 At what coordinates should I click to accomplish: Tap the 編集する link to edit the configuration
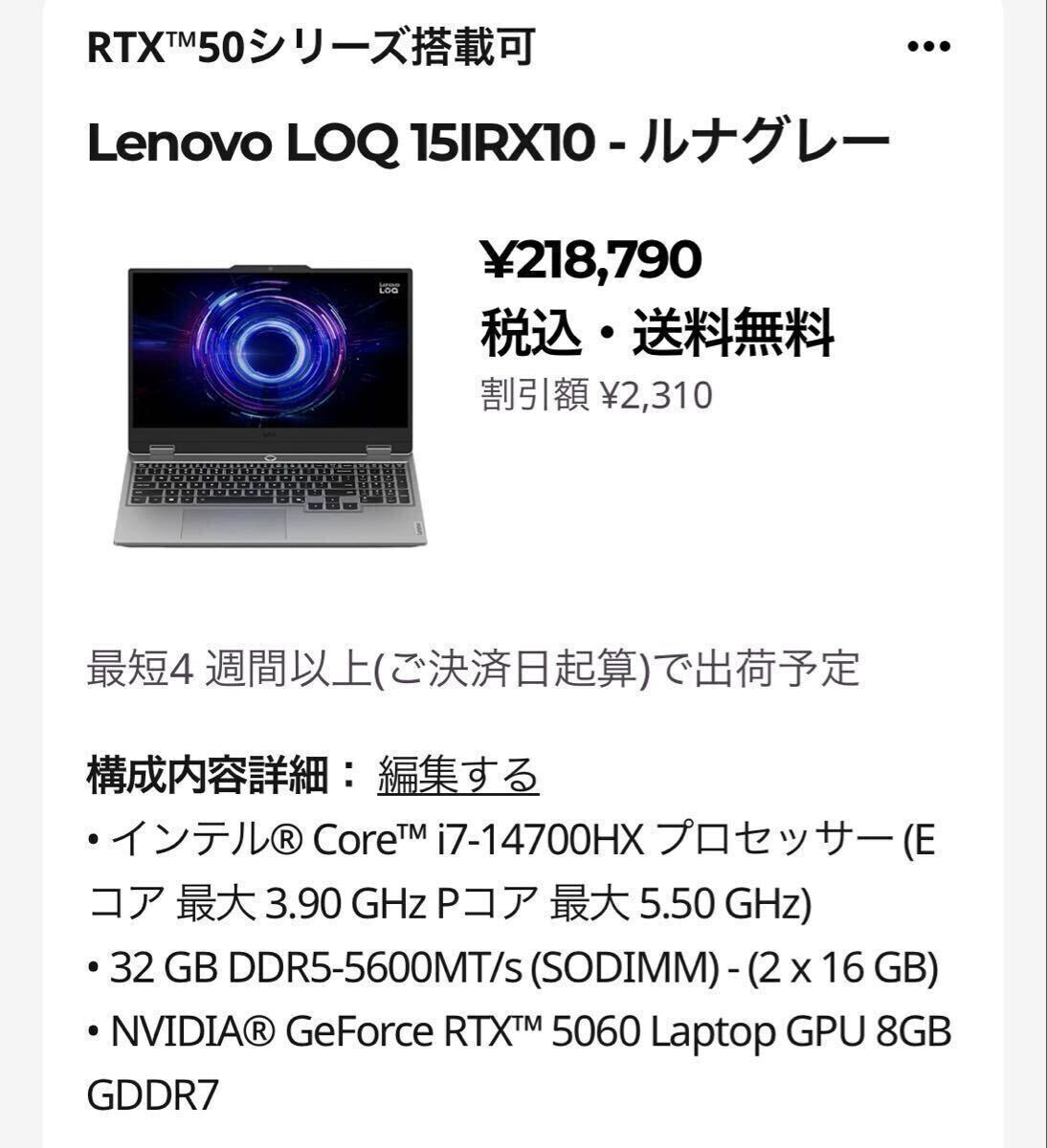pyautogui.click(x=458, y=775)
